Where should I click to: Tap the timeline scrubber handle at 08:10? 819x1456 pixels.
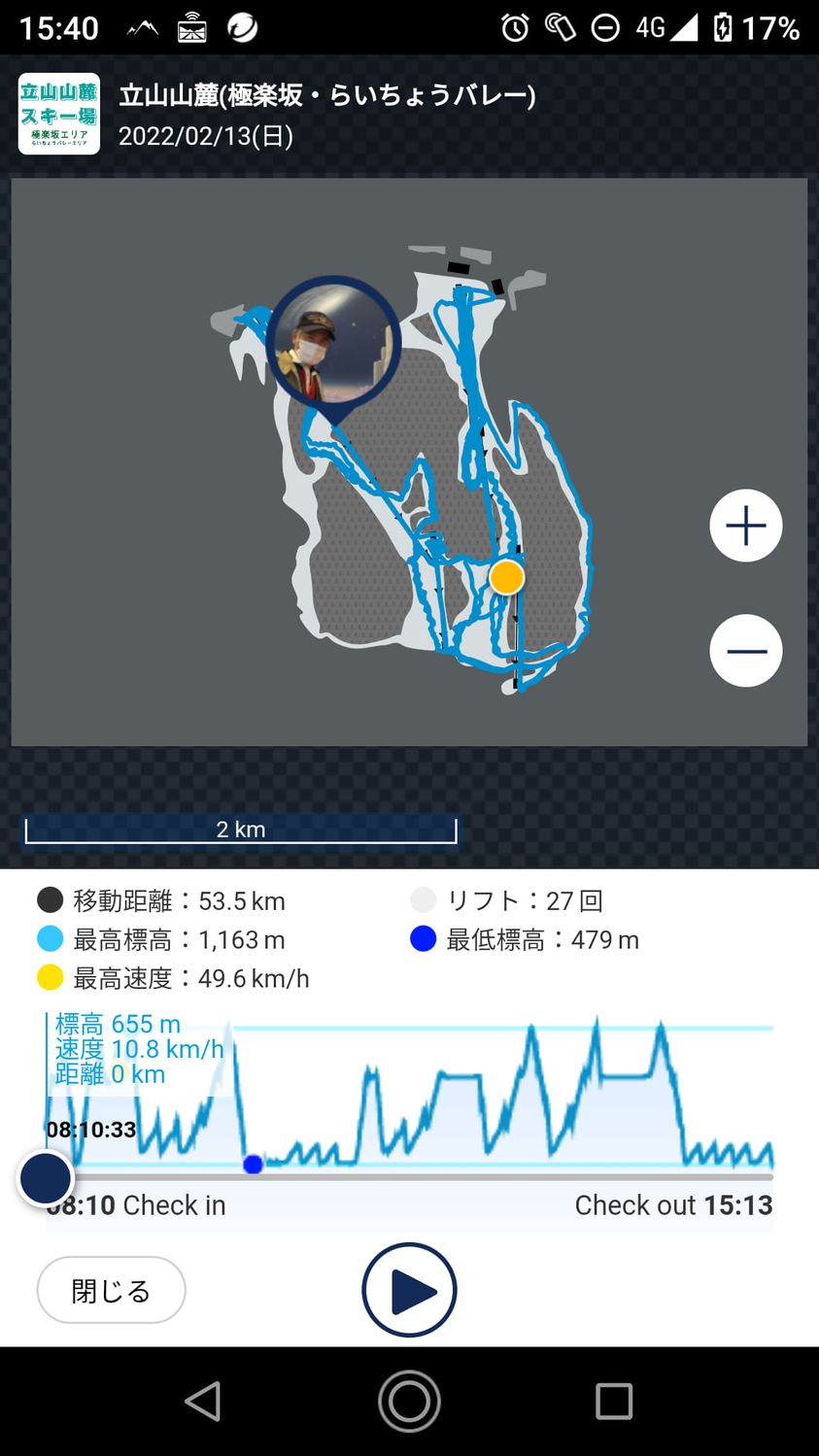pos(46,1177)
